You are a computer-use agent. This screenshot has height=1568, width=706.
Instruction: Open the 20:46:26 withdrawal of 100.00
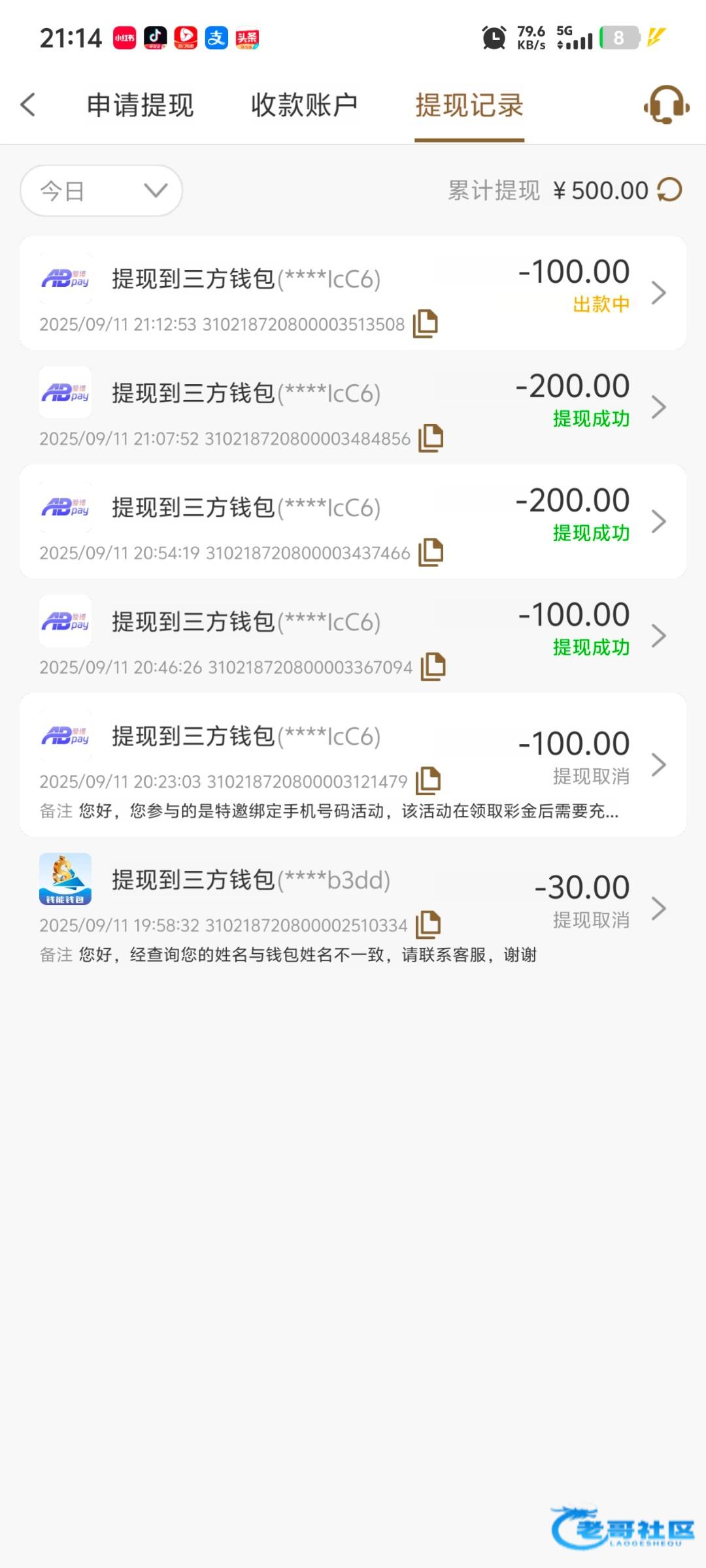point(658,636)
